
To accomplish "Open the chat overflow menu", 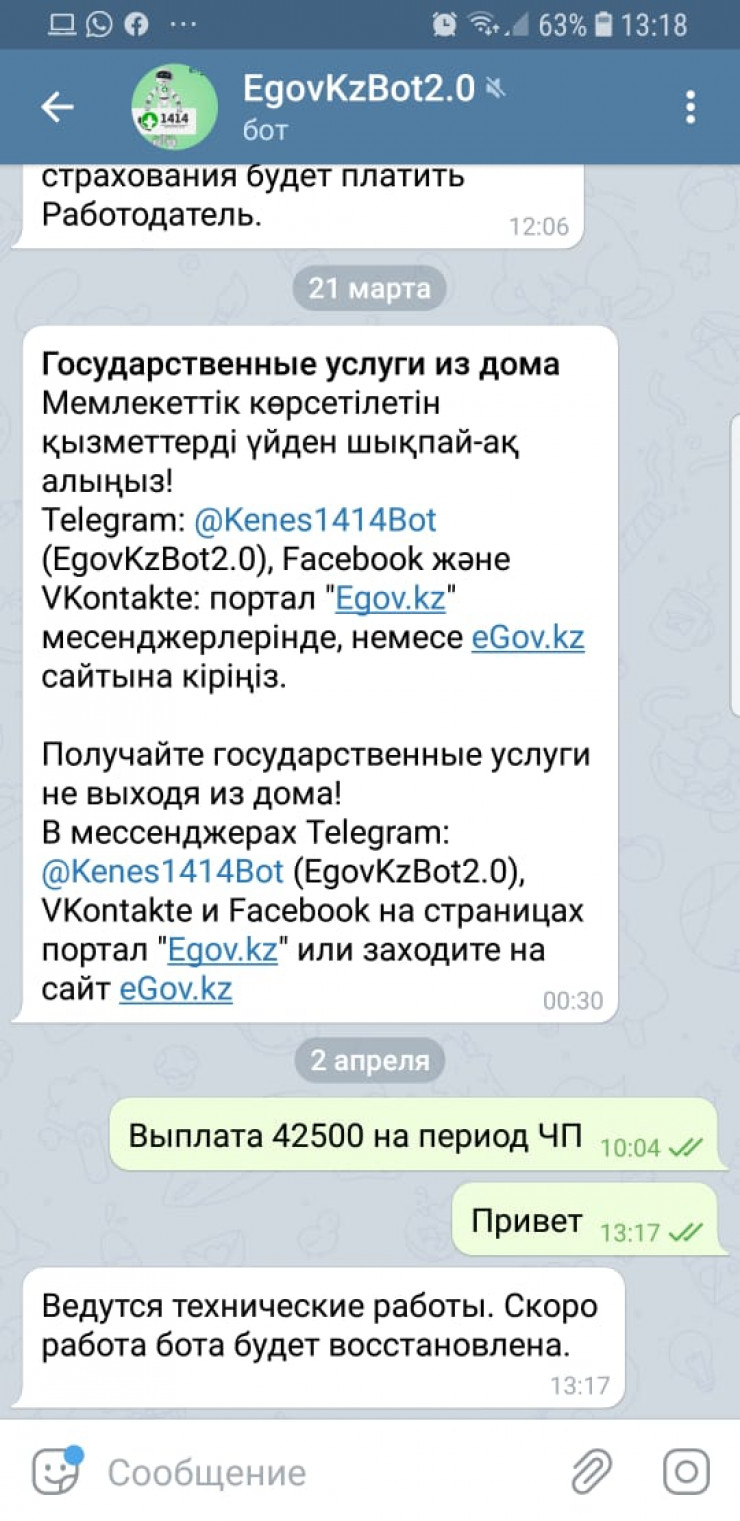I will coord(690,107).
